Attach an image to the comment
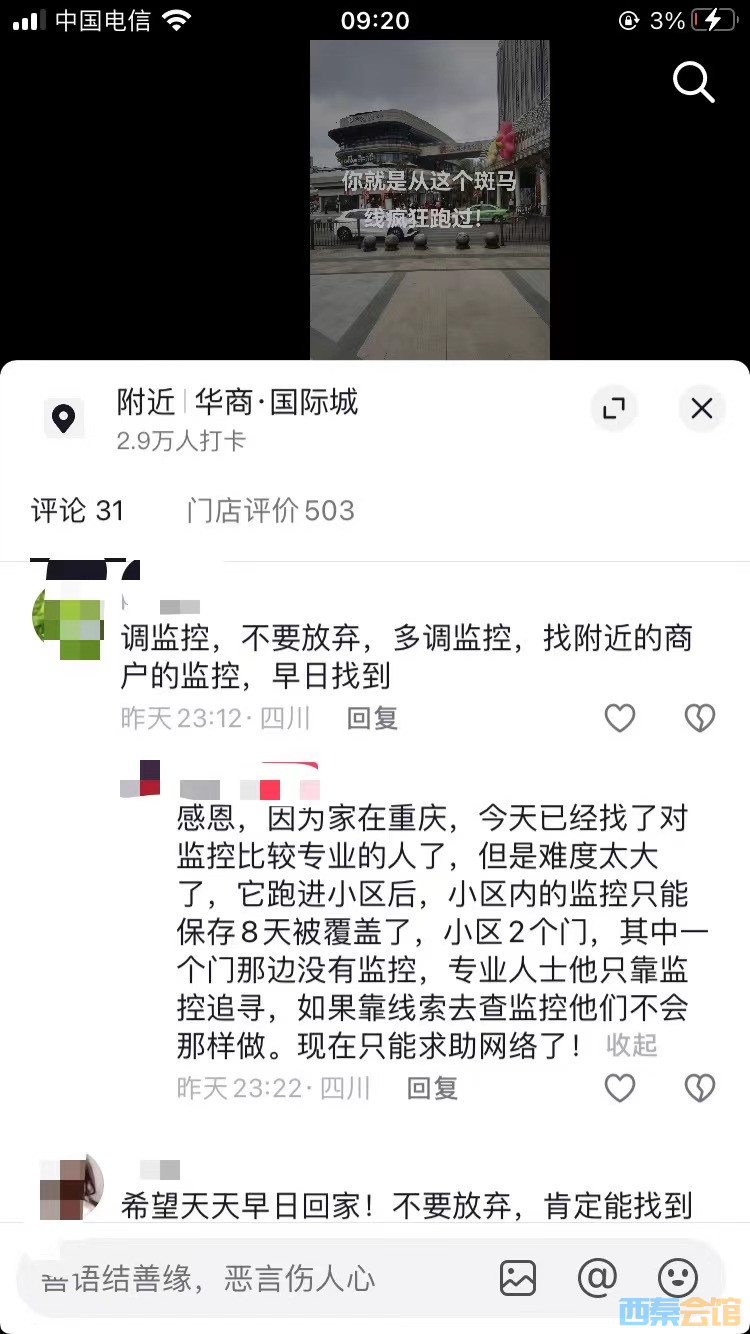The image size is (750, 1334). tap(518, 1278)
